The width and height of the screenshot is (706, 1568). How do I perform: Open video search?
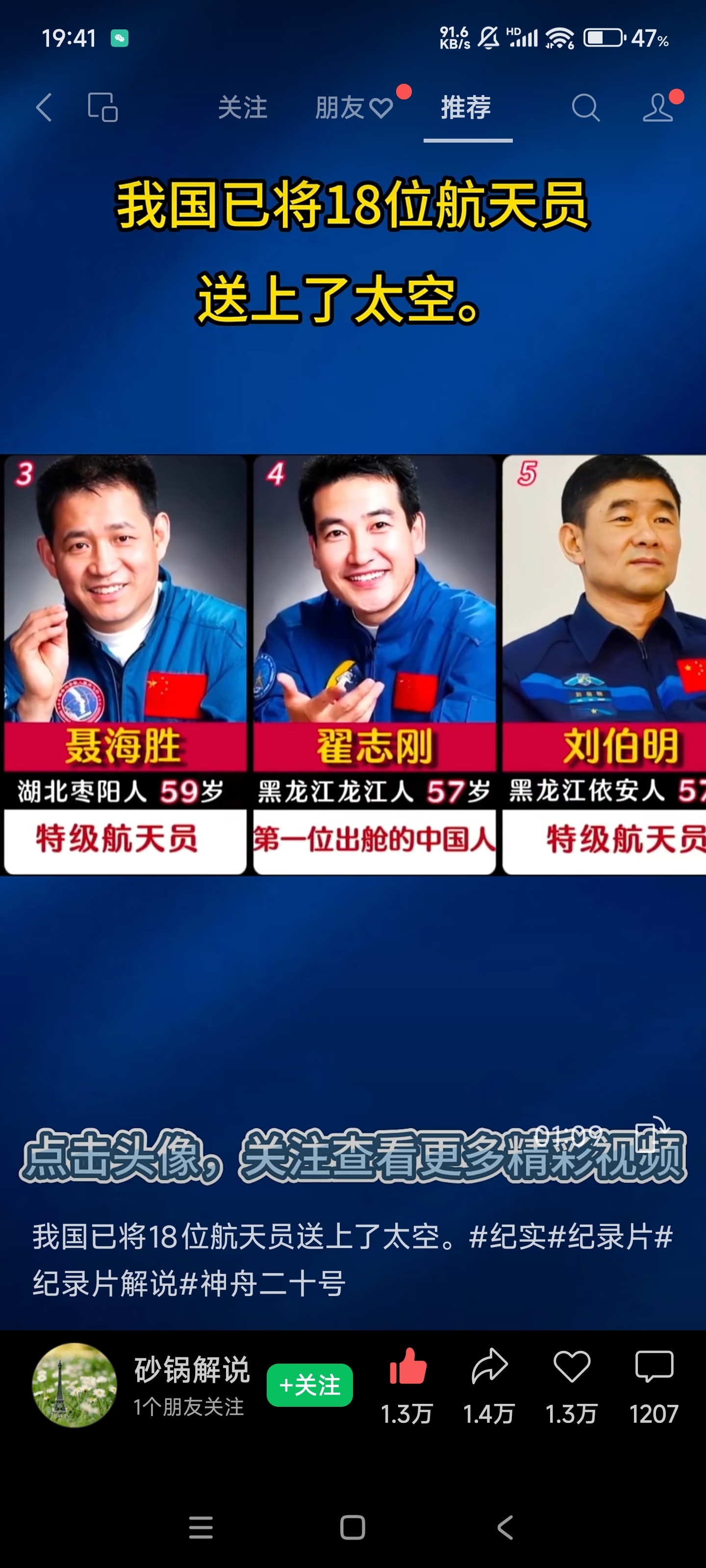click(585, 108)
